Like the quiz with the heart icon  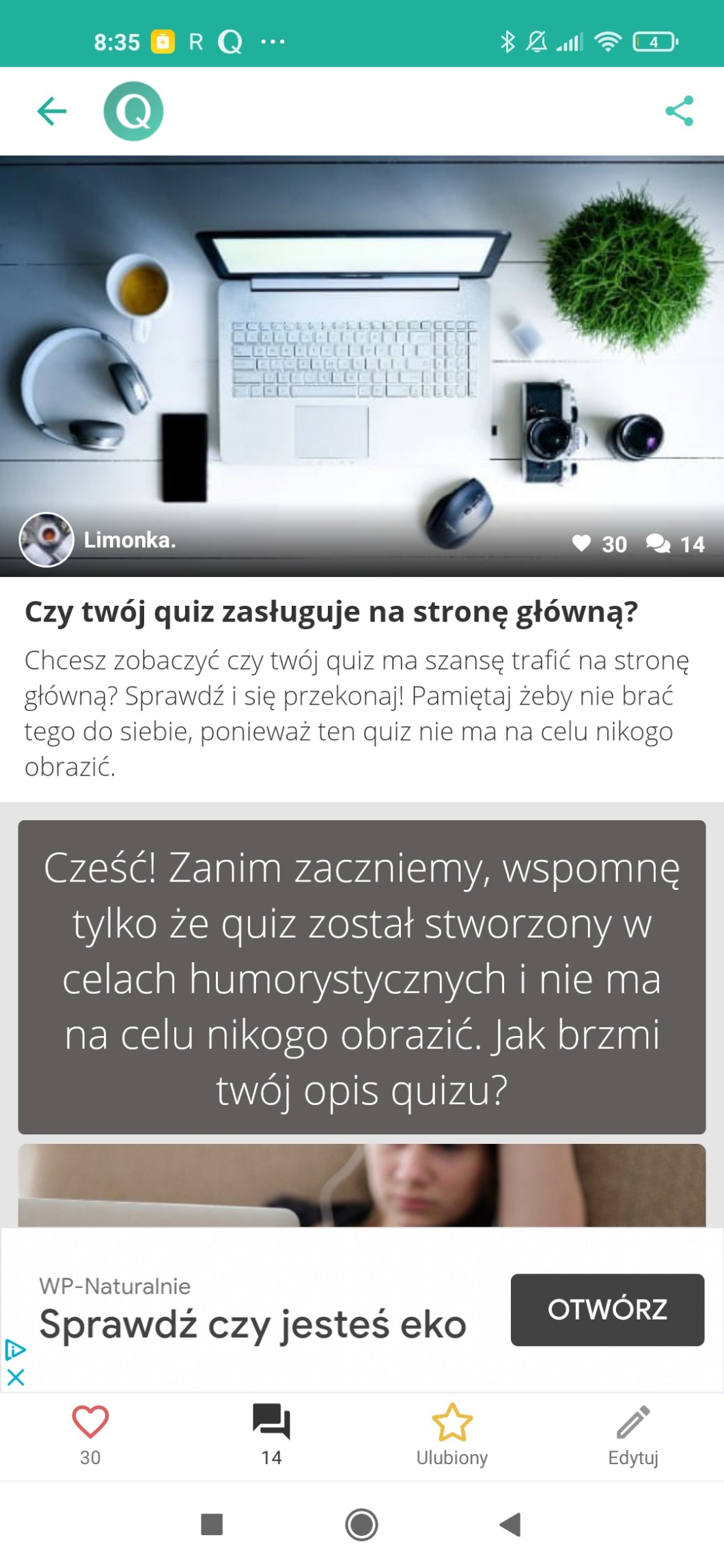pos(90,1434)
